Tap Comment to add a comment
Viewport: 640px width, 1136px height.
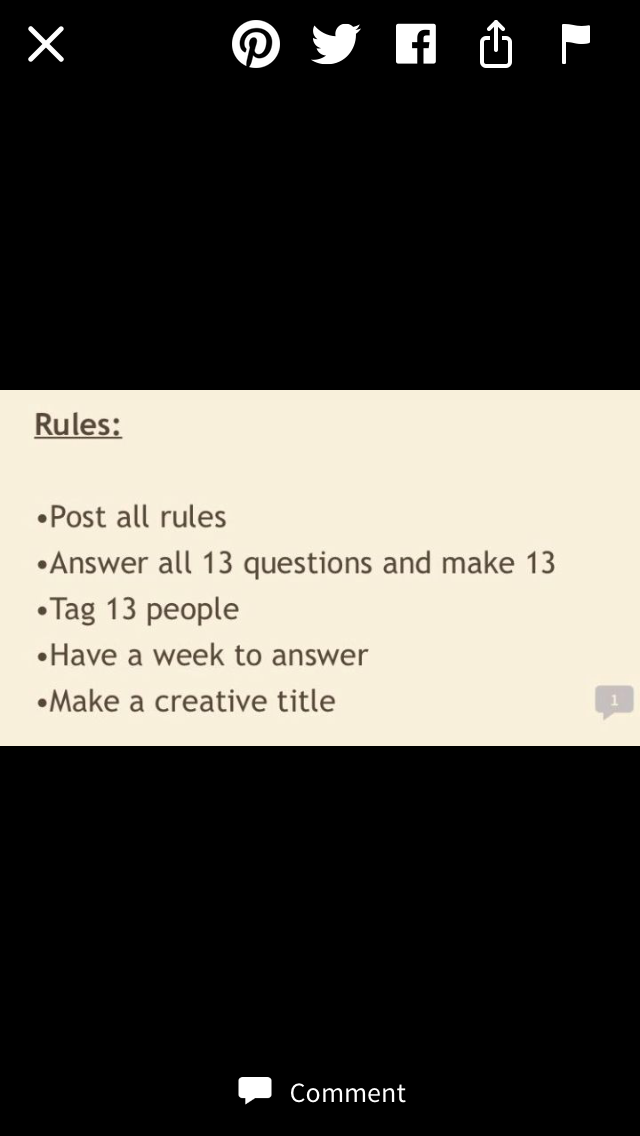coord(323,1092)
